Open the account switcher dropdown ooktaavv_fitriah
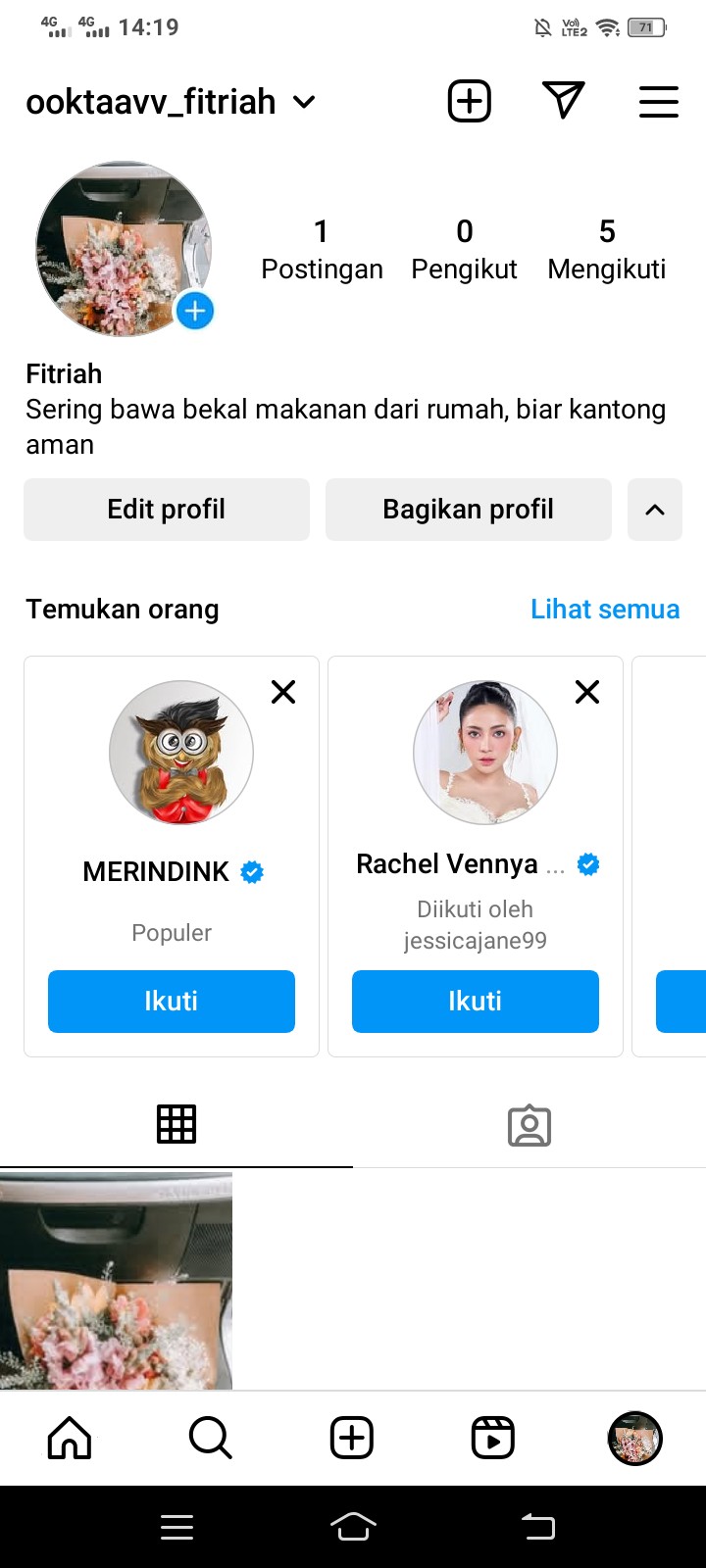Image resolution: width=706 pixels, height=1568 pixels. tap(171, 102)
